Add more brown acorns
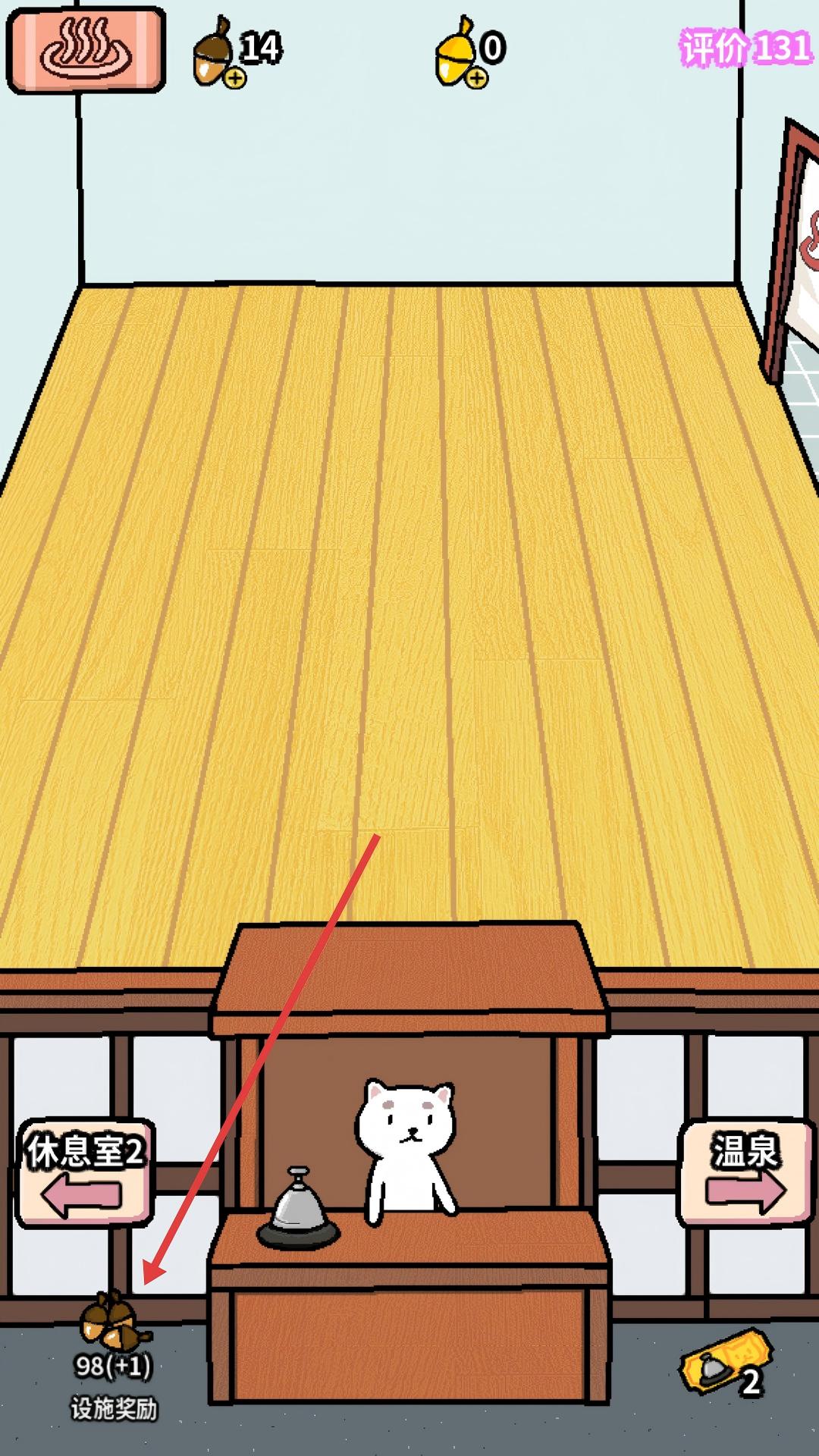The height and width of the screenshot is (1456, 819). tap(235, 77)
